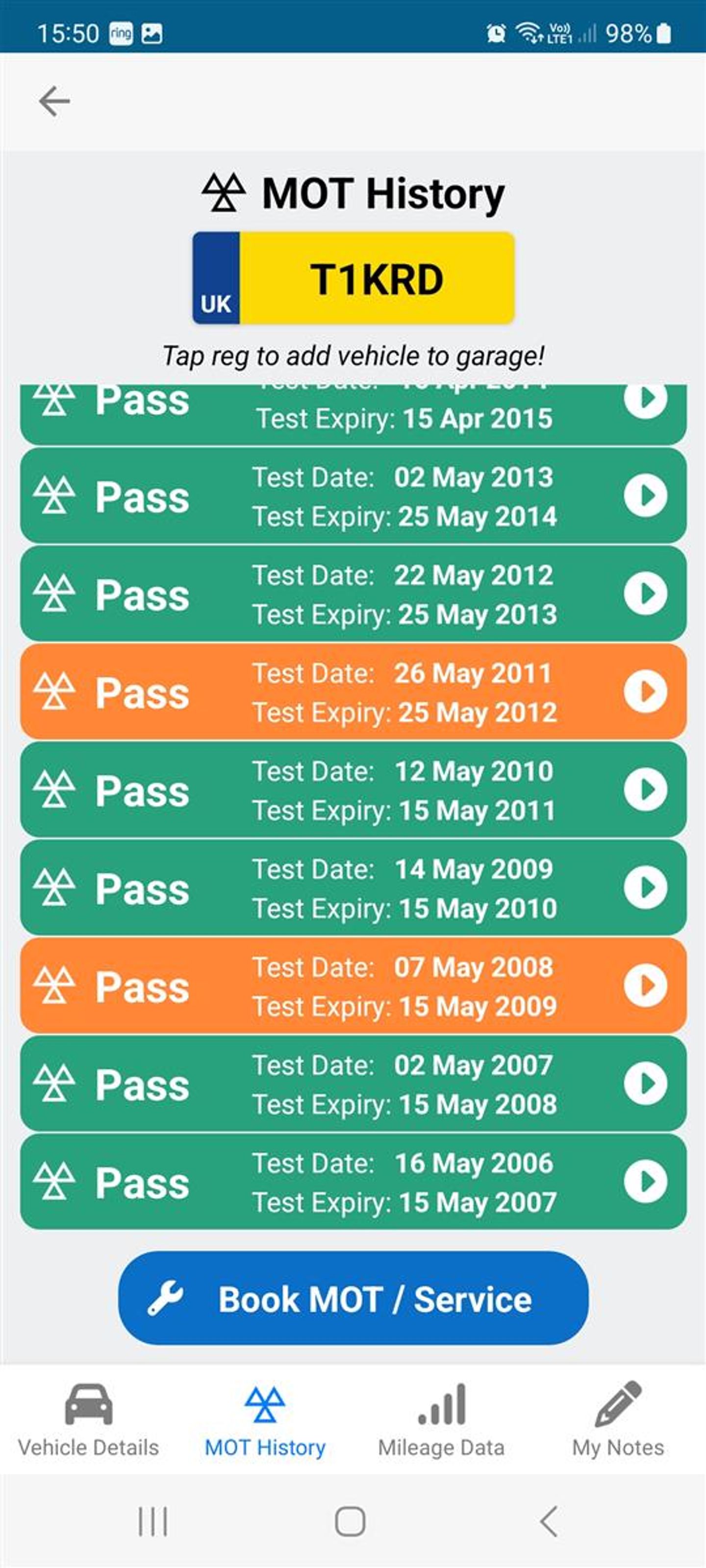Open the 26 May 2011 pass record
This screenshot has height=1568, width=706.
point(353,692)
